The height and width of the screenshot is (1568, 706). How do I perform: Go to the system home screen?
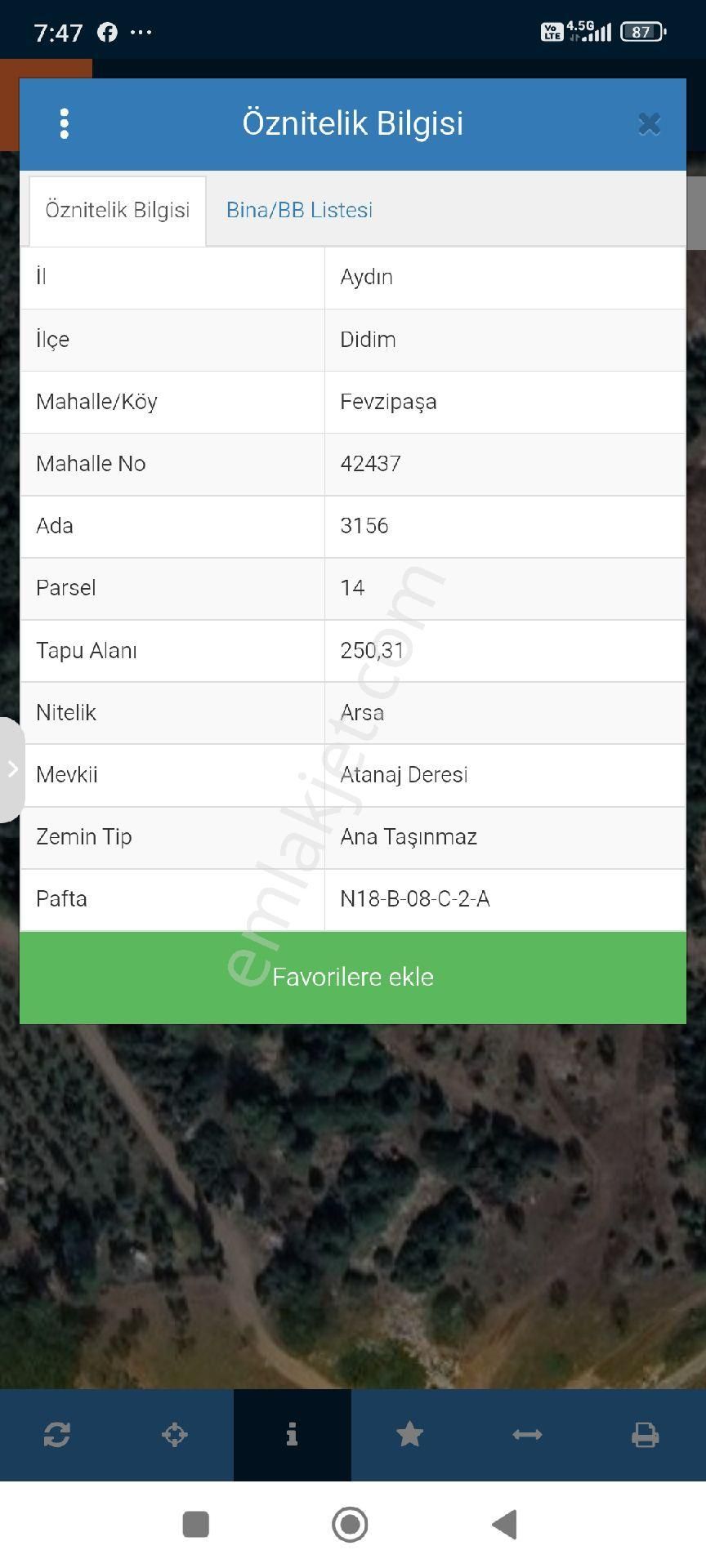point(350,1524)
